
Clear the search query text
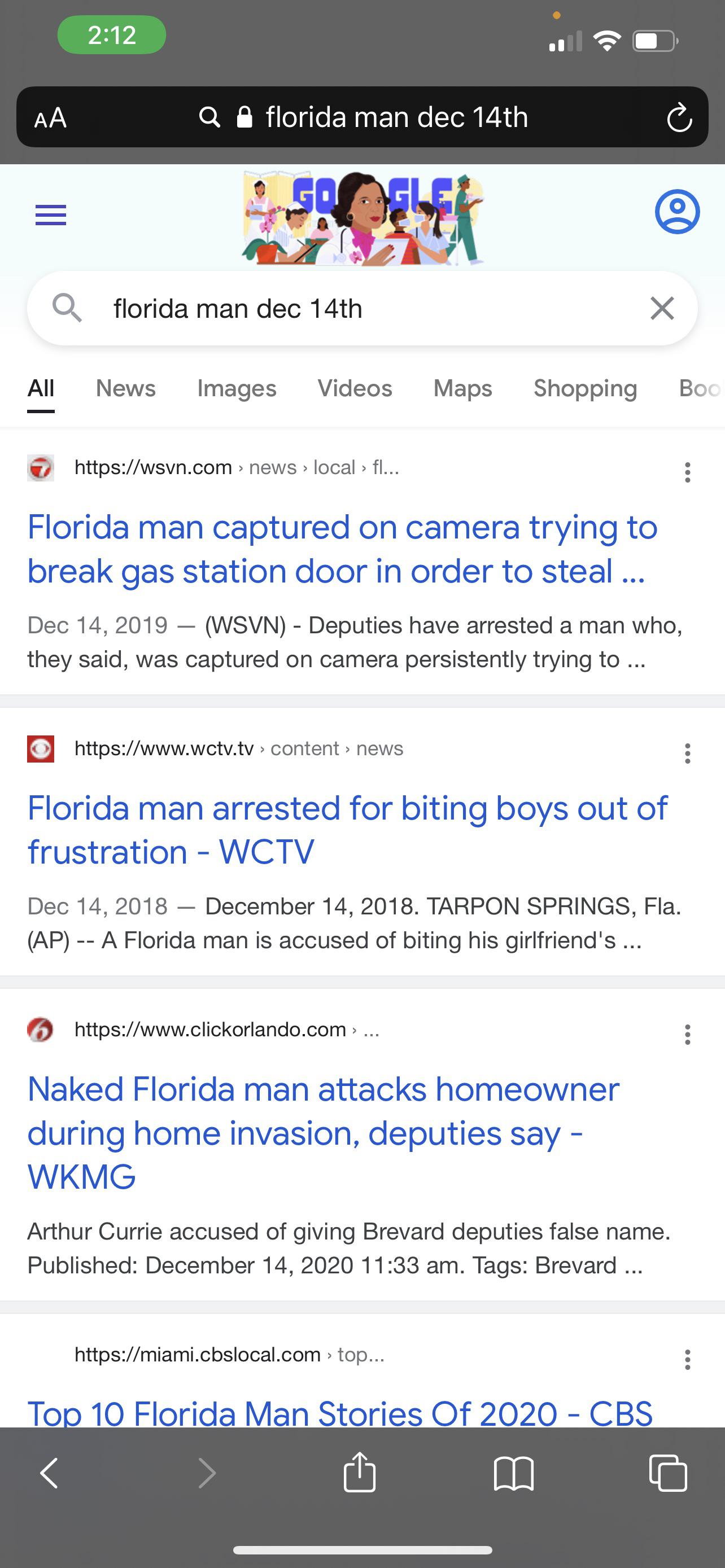[x=662, y=308]
